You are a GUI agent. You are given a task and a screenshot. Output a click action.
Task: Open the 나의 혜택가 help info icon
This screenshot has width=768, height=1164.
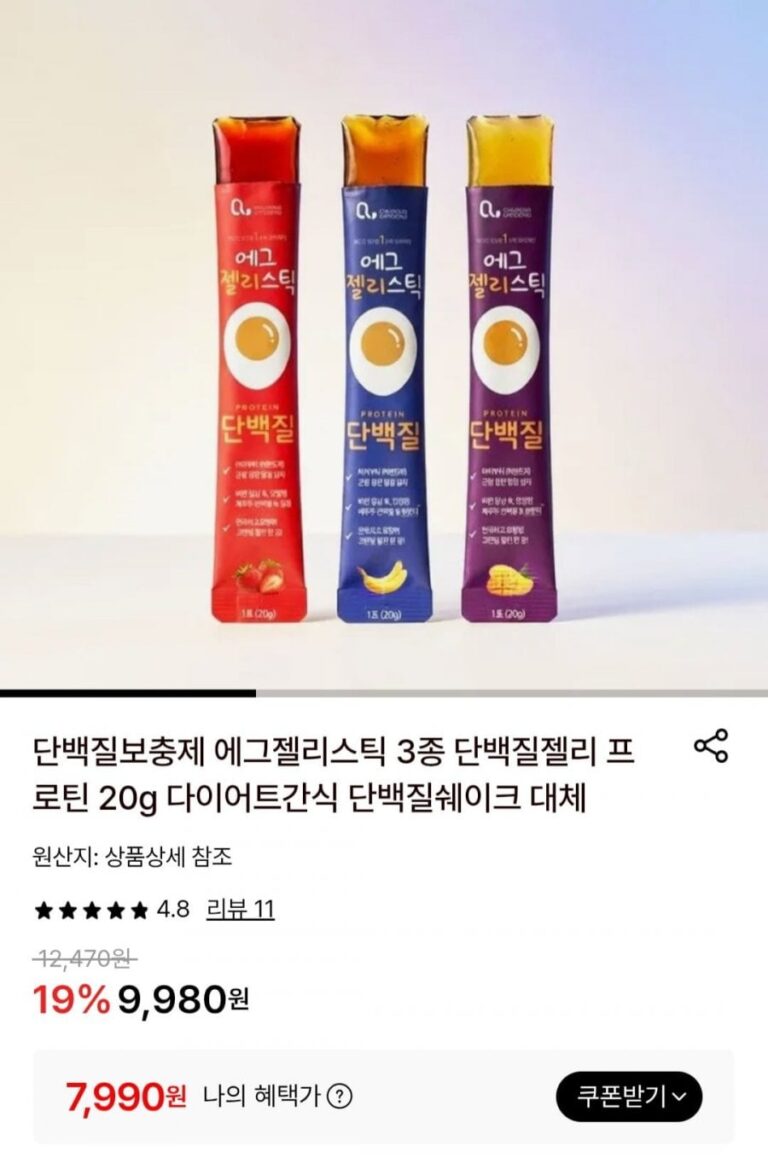tap(341, 1096)
